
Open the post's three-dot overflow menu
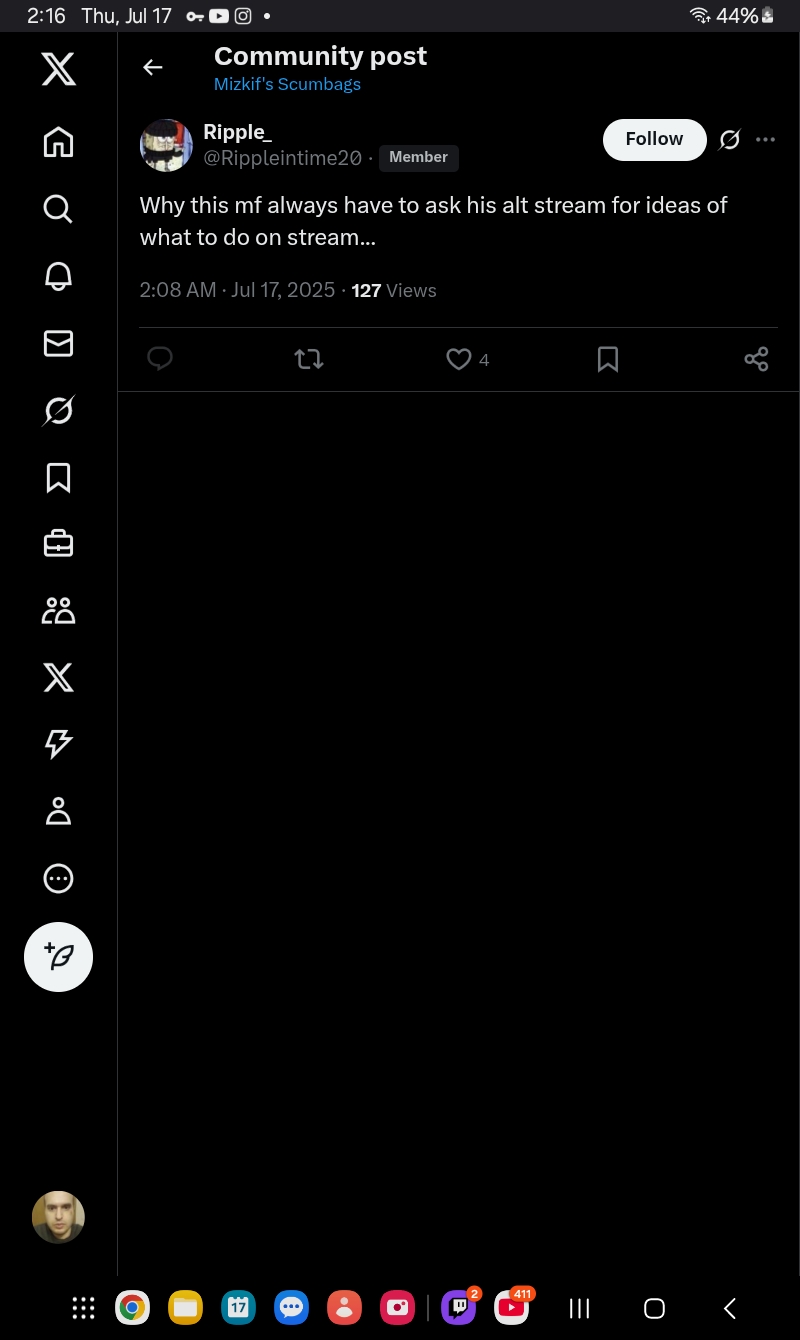click(x=766, y=139)
